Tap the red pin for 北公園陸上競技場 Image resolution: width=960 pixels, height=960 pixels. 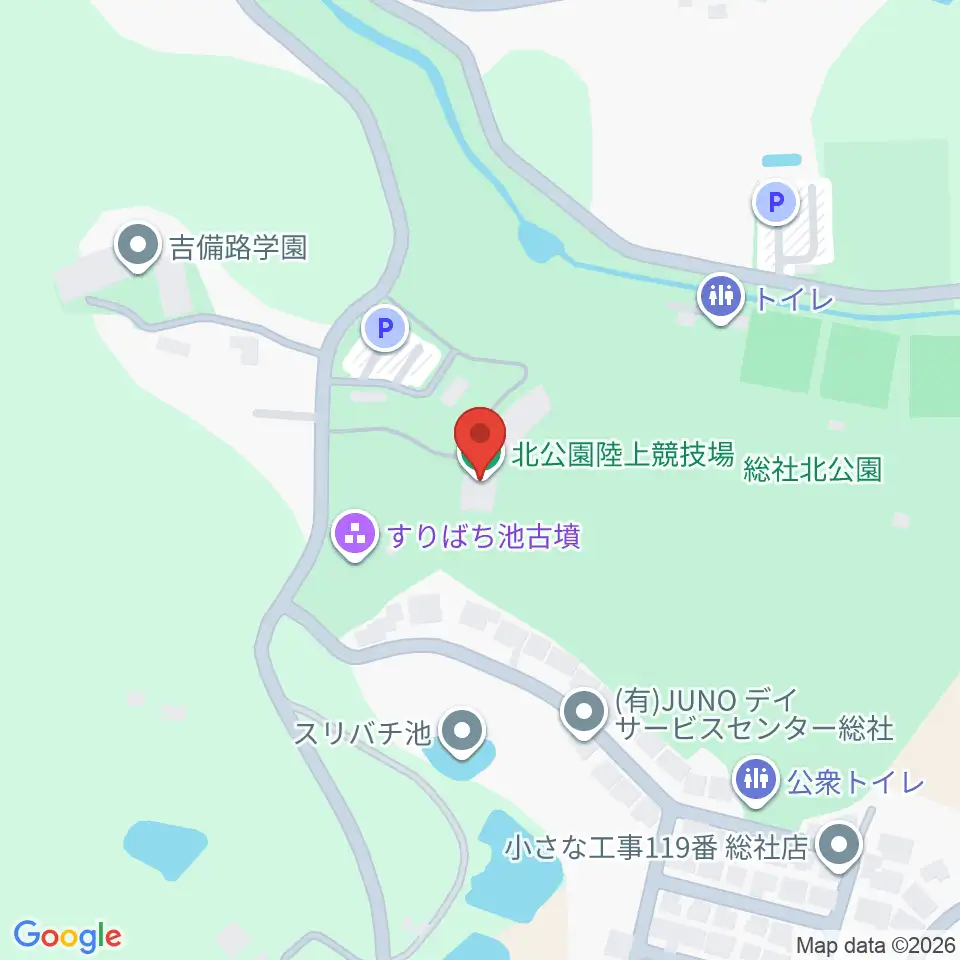tap(480, 443)
